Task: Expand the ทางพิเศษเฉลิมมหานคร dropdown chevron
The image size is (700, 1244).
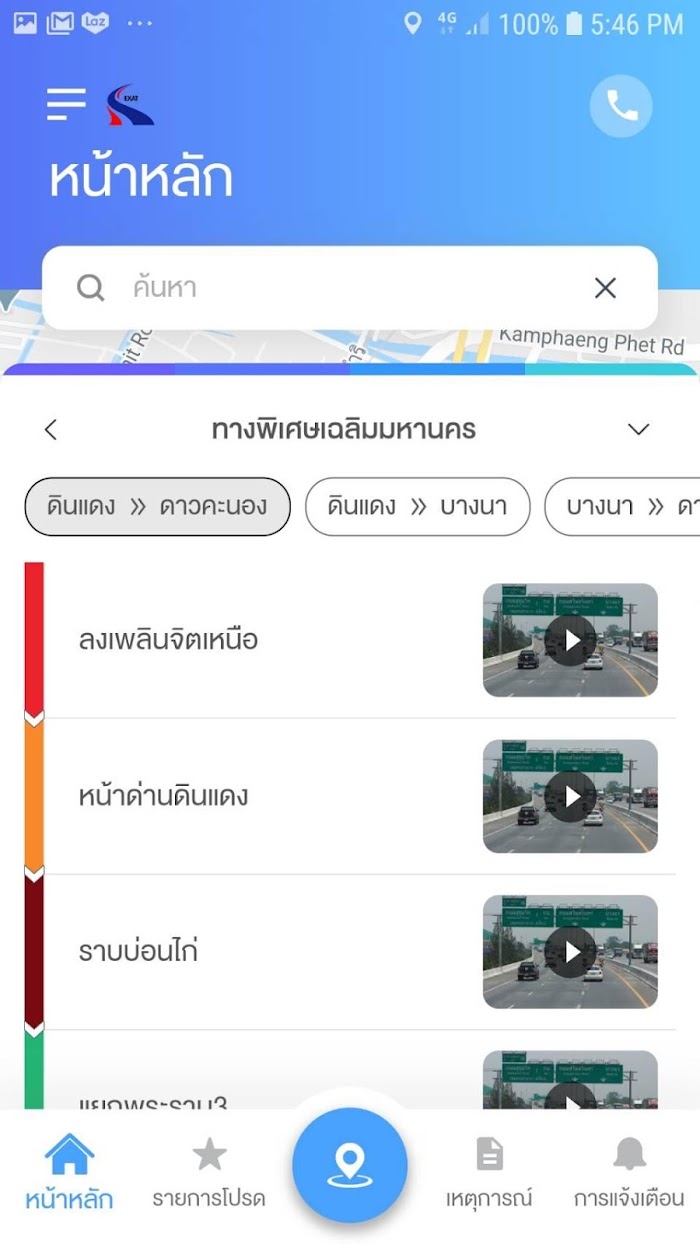Action: (638, 430)
